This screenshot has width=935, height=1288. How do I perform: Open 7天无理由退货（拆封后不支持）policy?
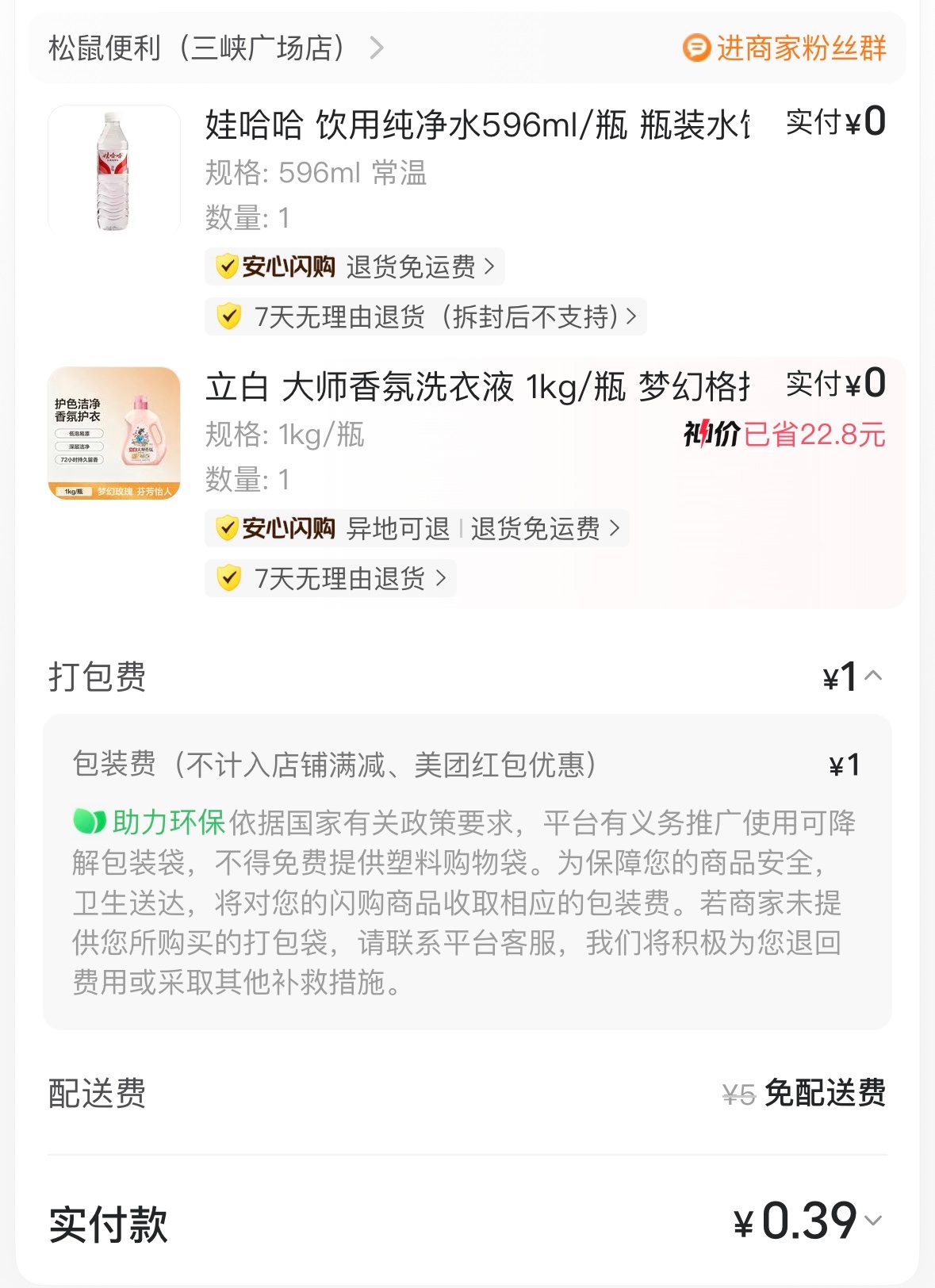[x=426, y=317]
